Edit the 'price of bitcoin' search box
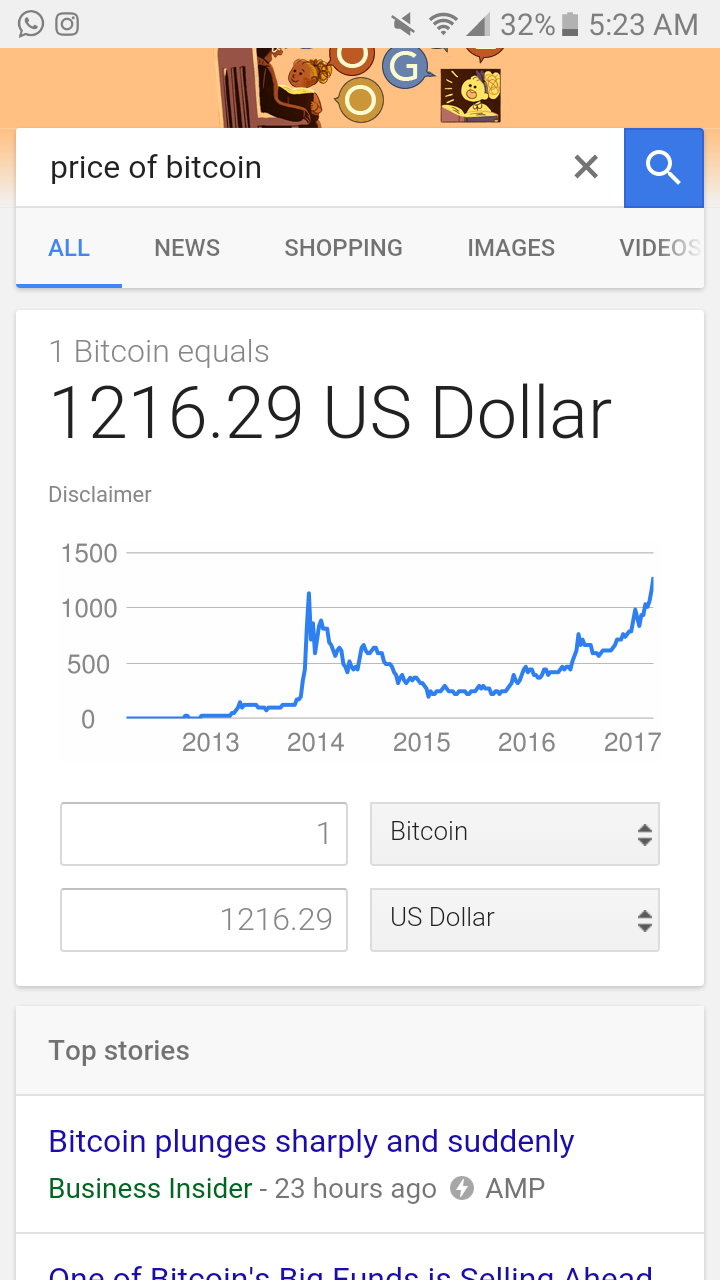This screenshot has height=1280, width=720. (300, 167)
